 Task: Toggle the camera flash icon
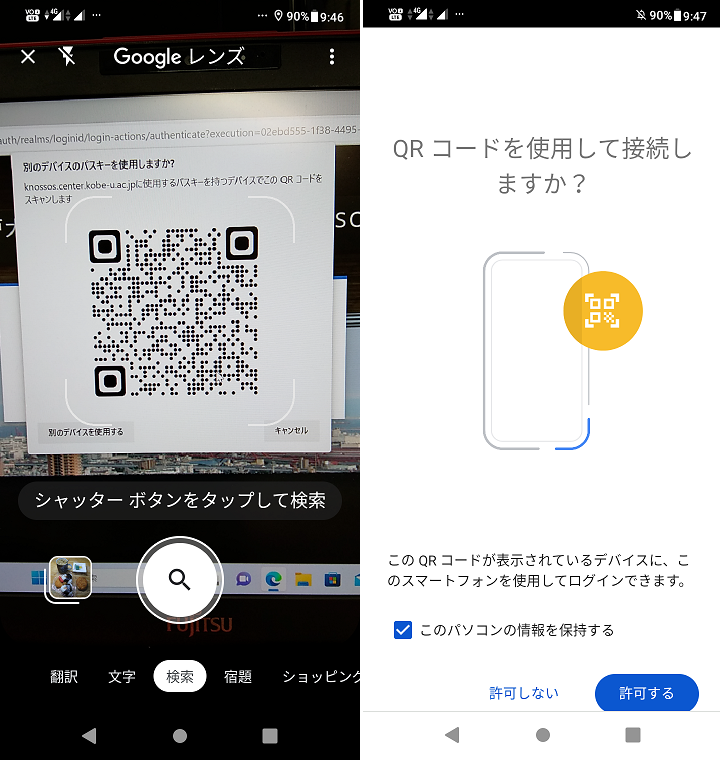pos(68,57)
